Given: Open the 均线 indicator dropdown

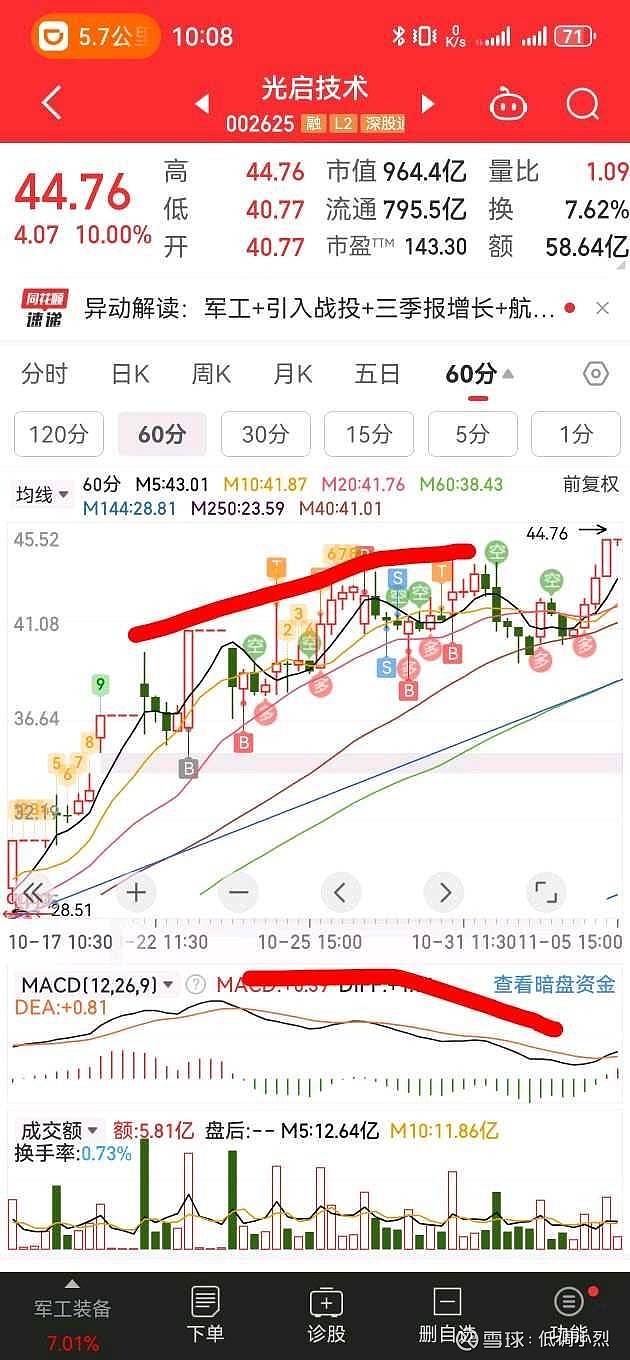Looking at the screenshot, I should [x=42, y=494].
